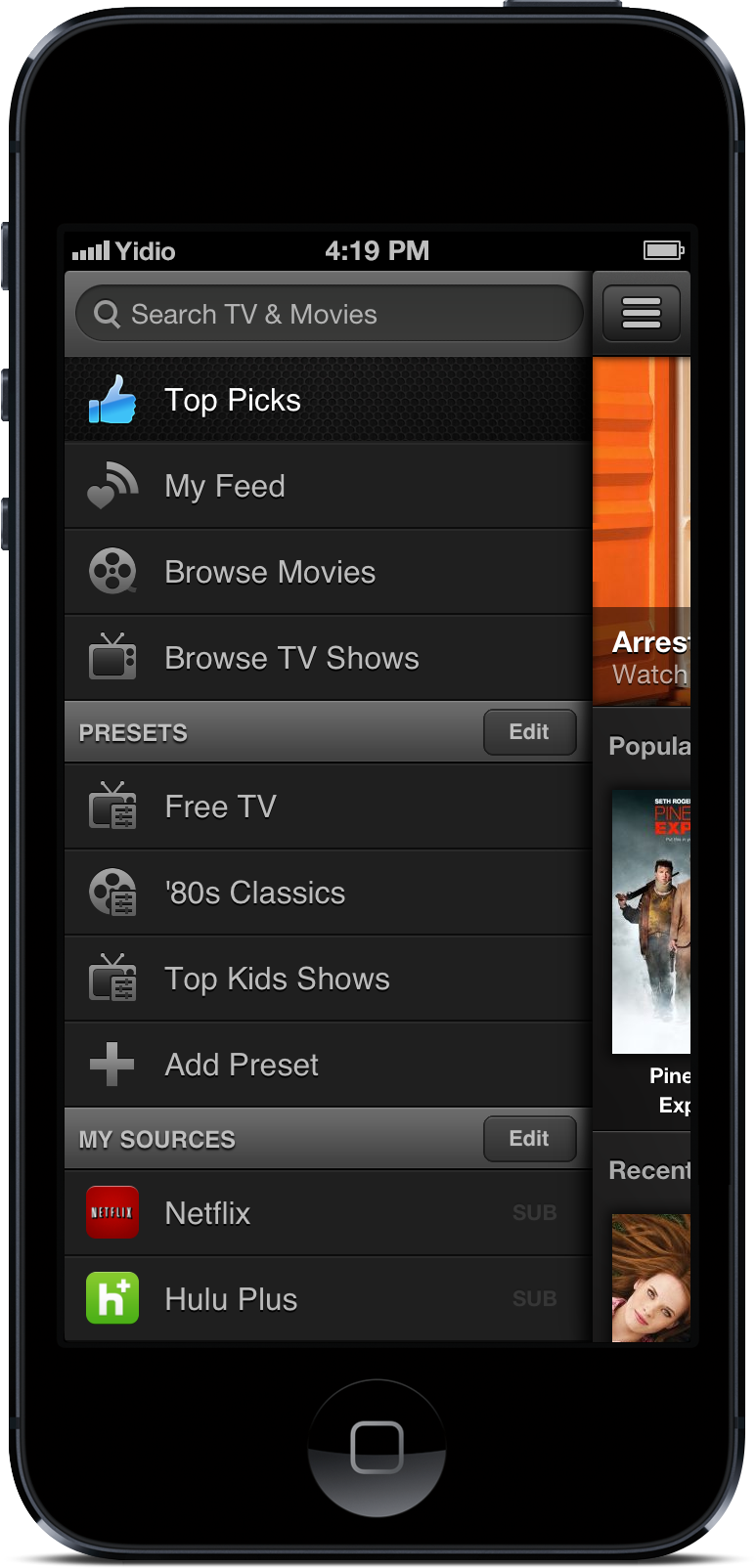Select the Netflix source

pos(329,1213)
